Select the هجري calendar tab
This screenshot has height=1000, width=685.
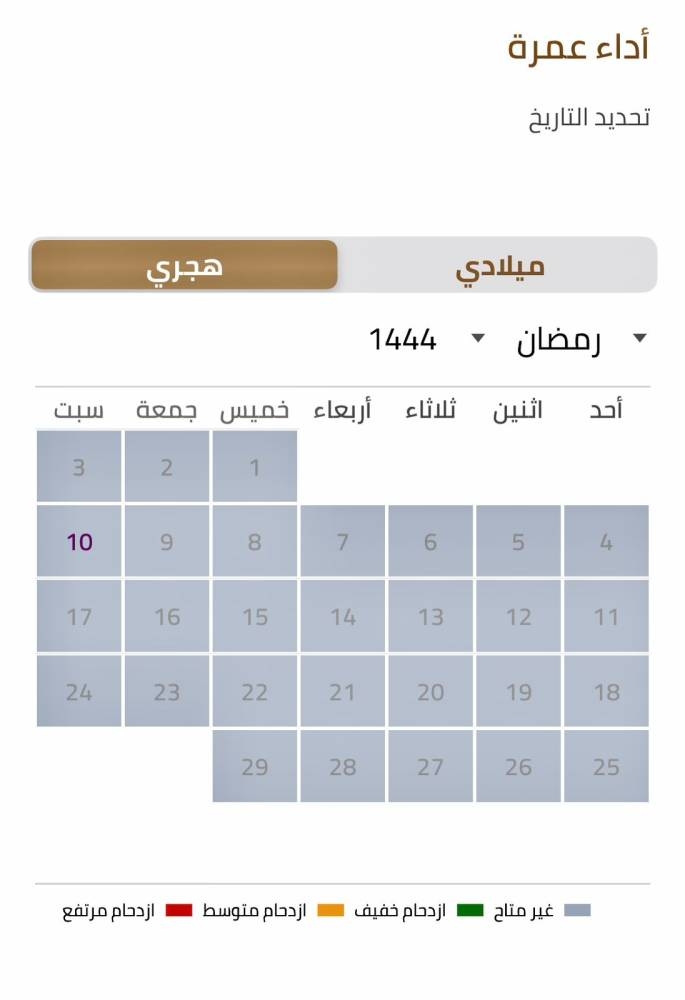pyautogui.click(x=184, y=266)
